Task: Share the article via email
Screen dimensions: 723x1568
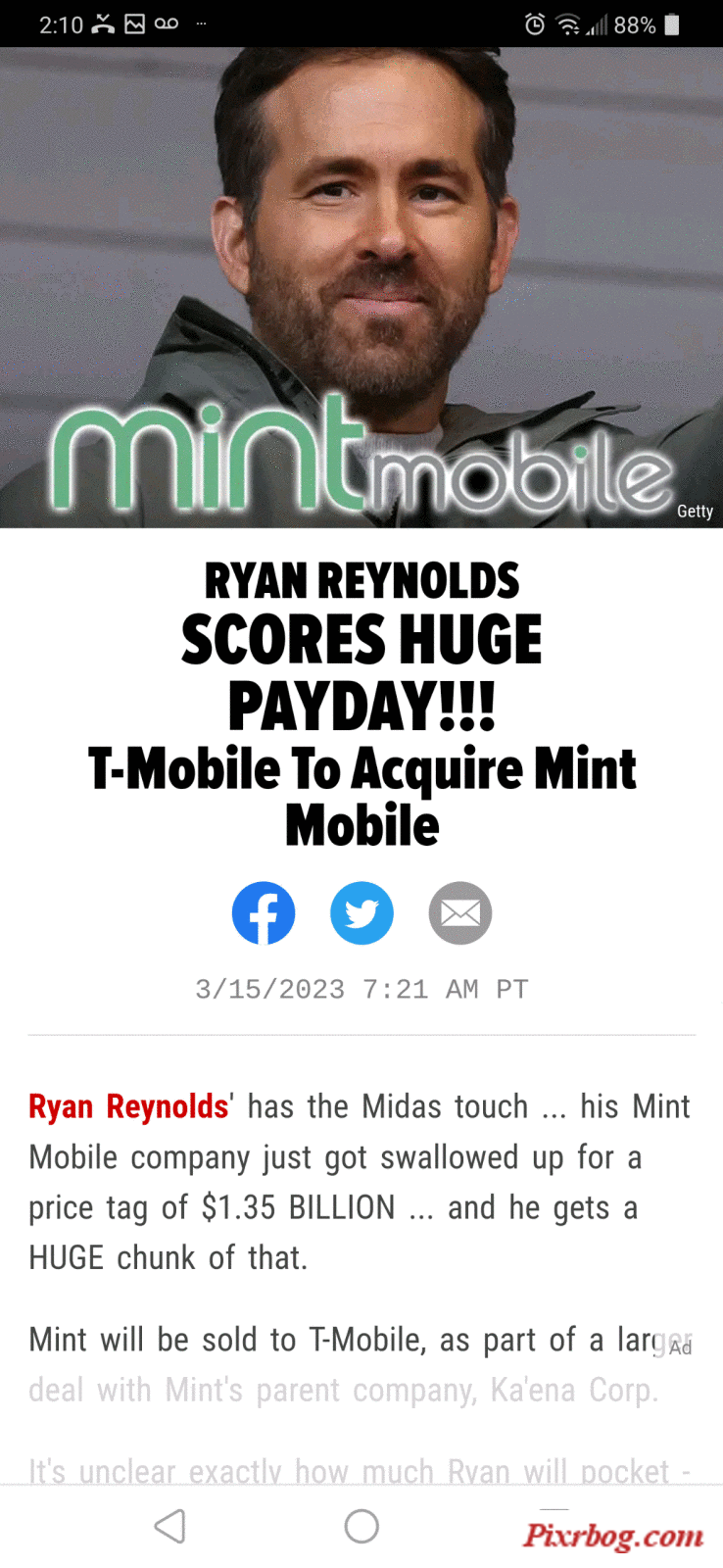Action: [459, 913]
